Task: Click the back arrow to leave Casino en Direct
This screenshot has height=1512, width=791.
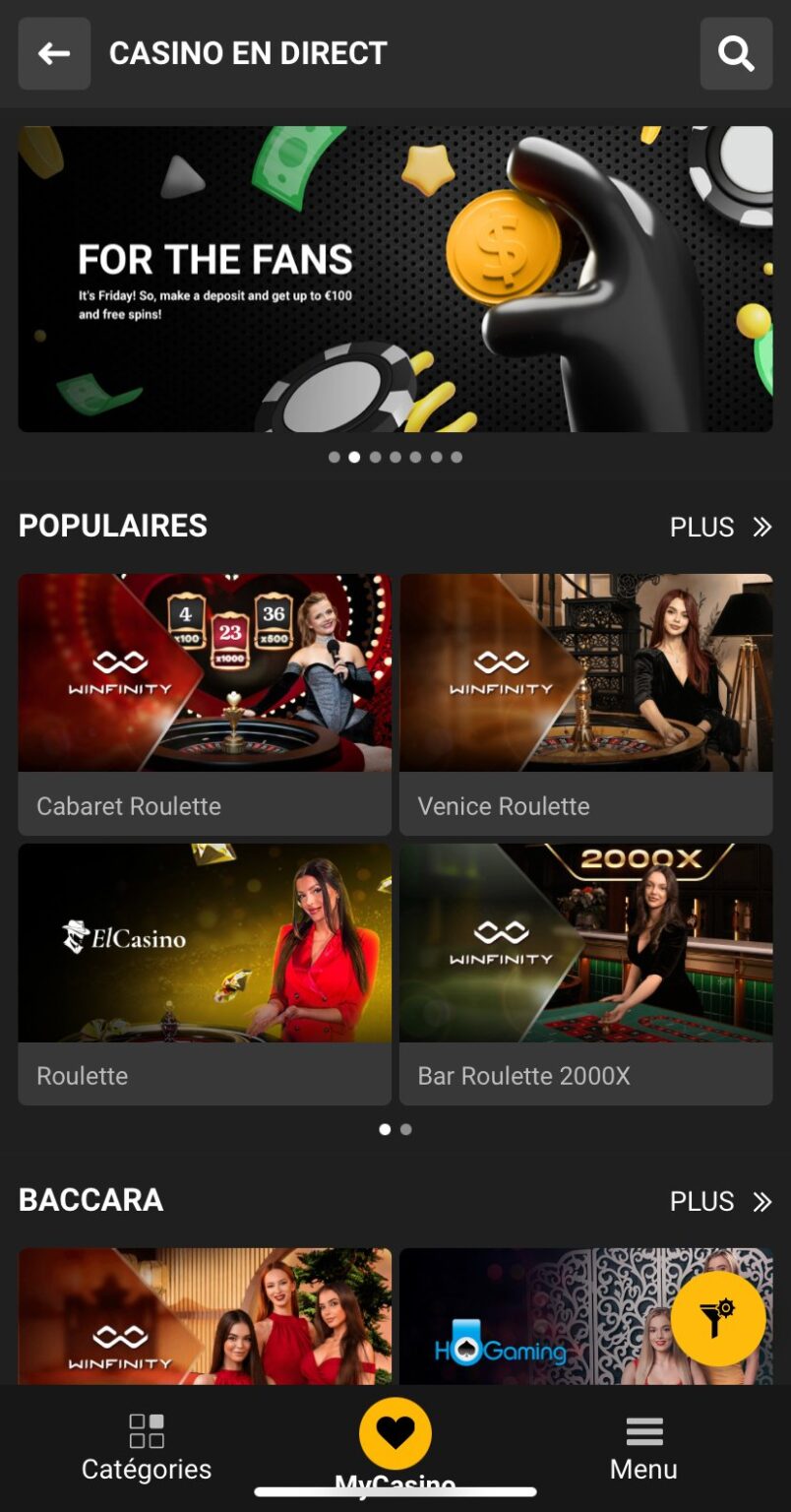Action: pyautogui.click(x=54, y=54)
